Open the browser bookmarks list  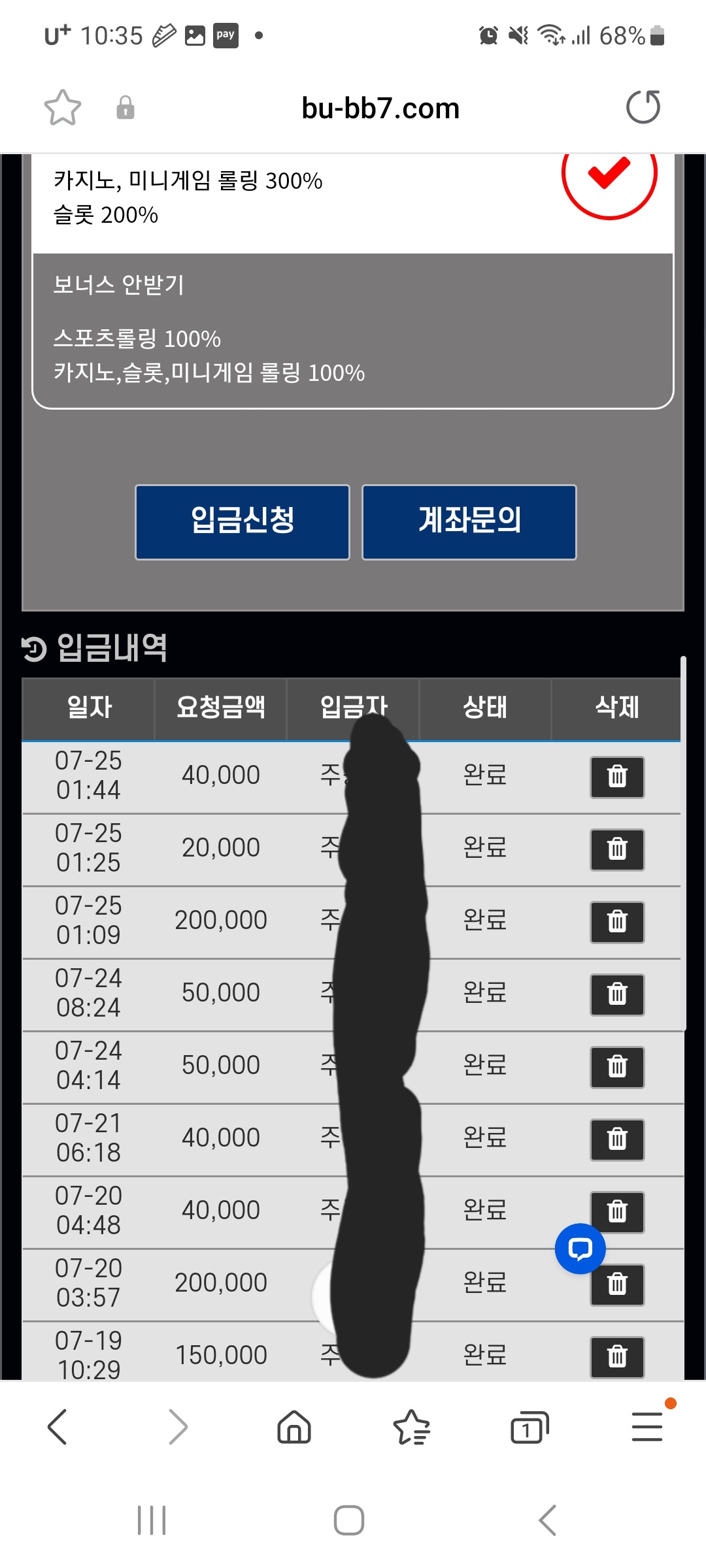pyautogui.click(x=412, y=1427)
